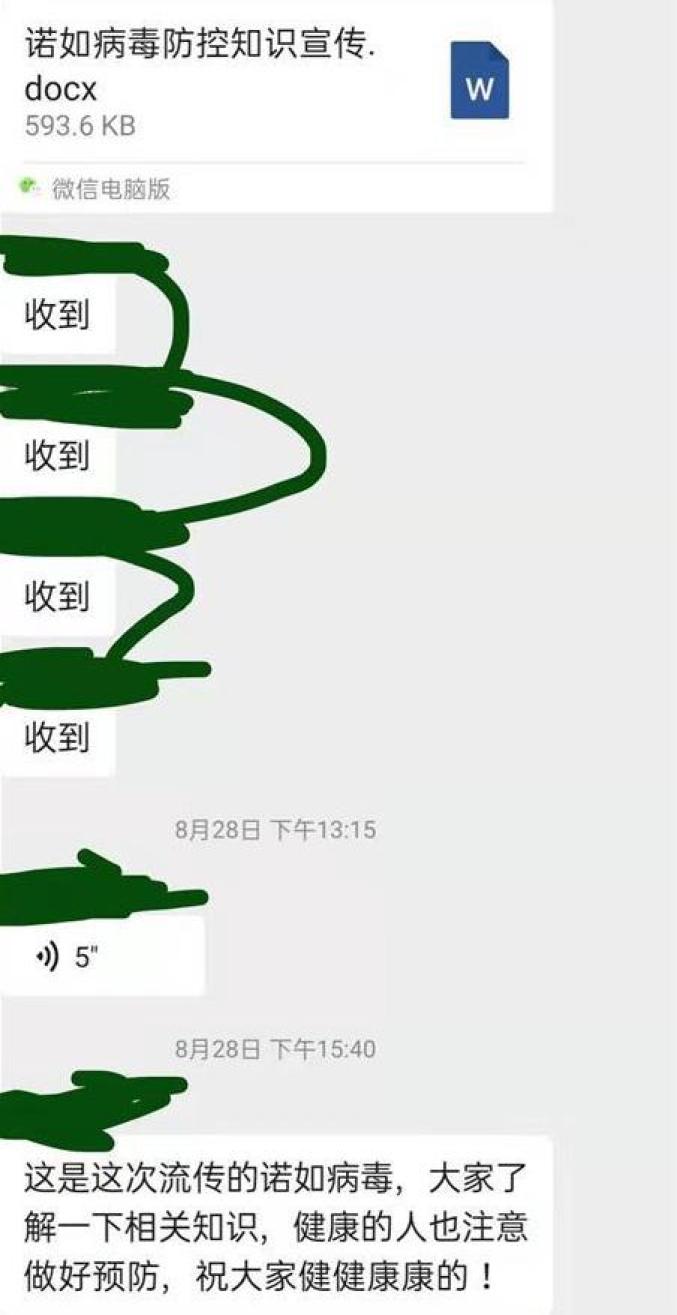Open the 诺如病毒防控知识宣传.docx file attachment
The width and height of the screenshot is (677, 1315).
point(275,104)
